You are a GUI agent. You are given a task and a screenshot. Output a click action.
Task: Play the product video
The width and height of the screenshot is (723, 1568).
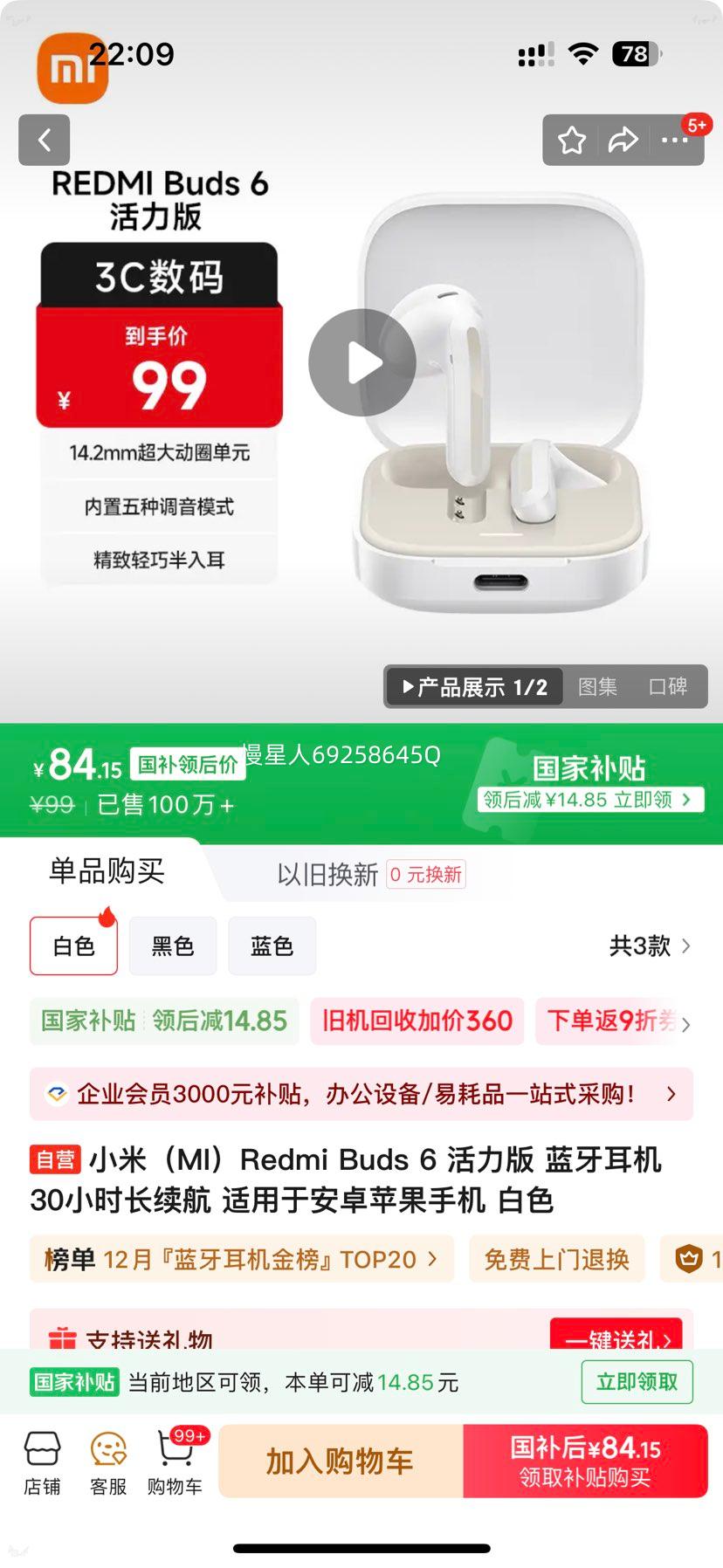point(362,363)
